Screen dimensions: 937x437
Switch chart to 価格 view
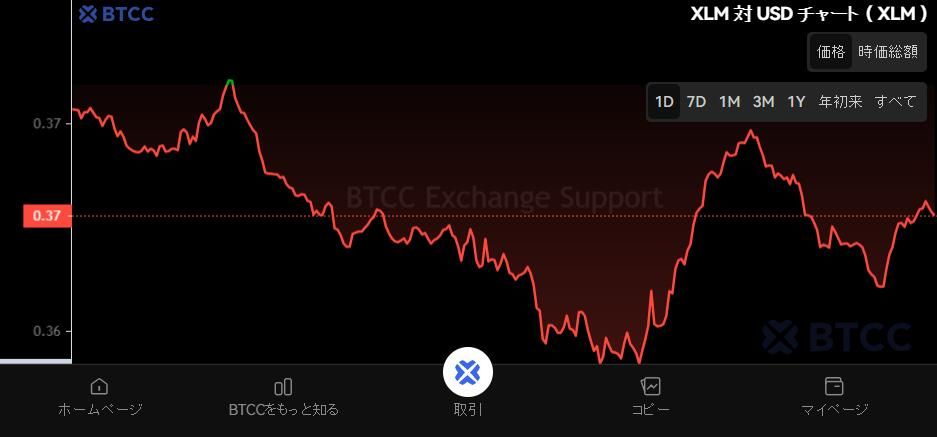click(831, 52)
